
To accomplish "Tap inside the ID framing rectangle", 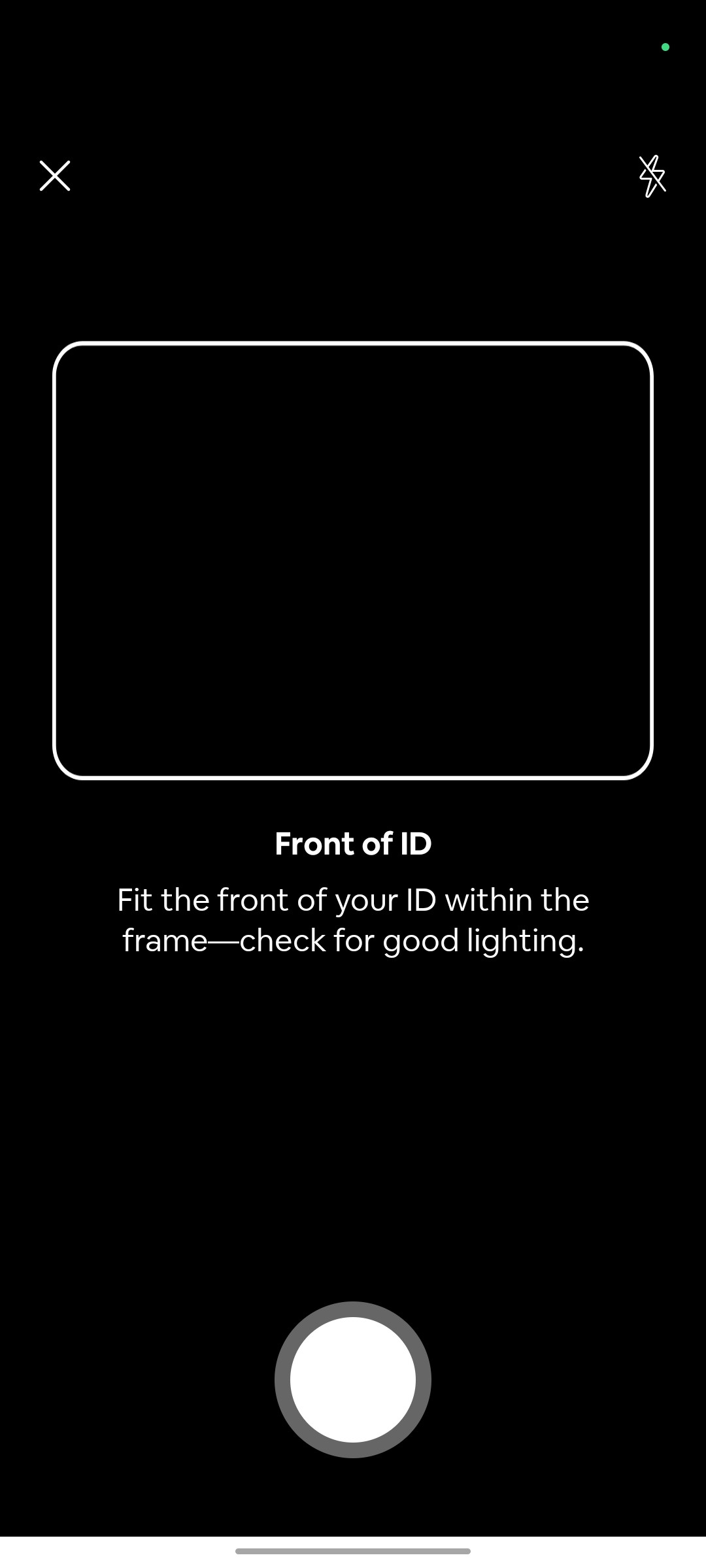I will point(353,562).
